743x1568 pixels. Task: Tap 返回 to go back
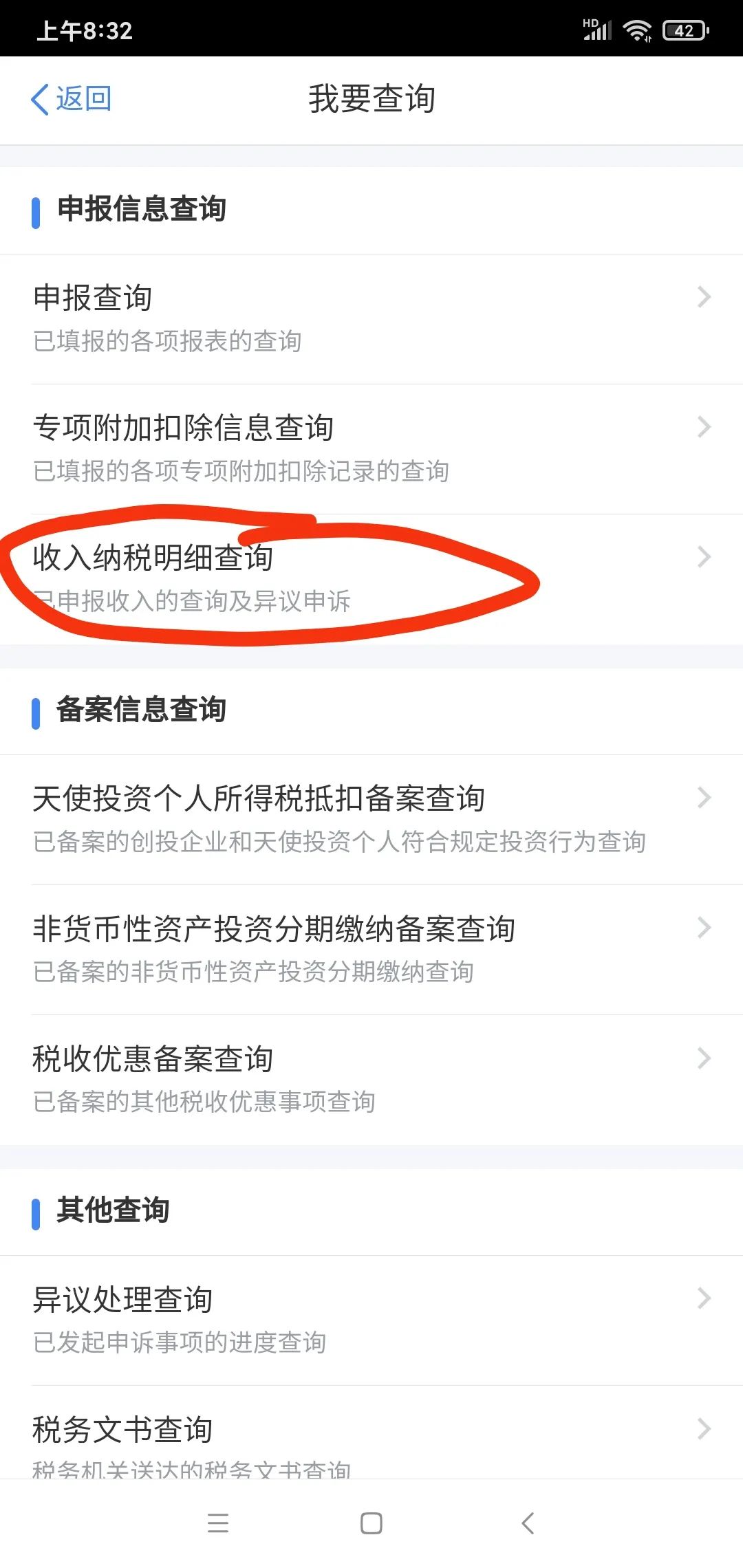(72, 99)
